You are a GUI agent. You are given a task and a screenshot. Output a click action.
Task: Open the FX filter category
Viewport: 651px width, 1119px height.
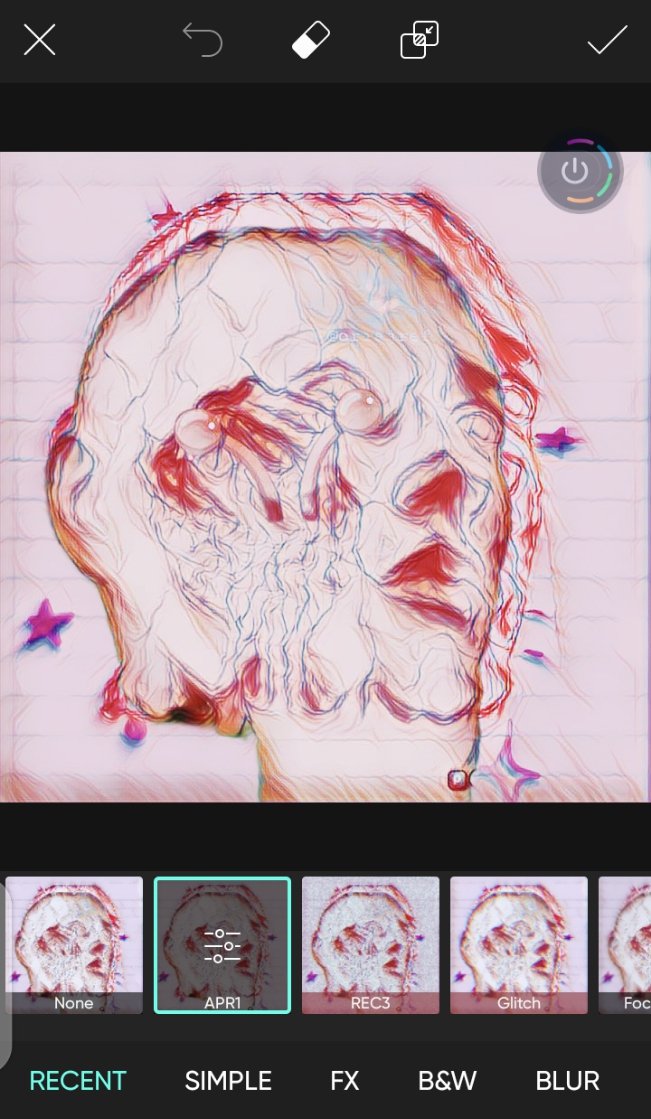[x=345, y=1080]
